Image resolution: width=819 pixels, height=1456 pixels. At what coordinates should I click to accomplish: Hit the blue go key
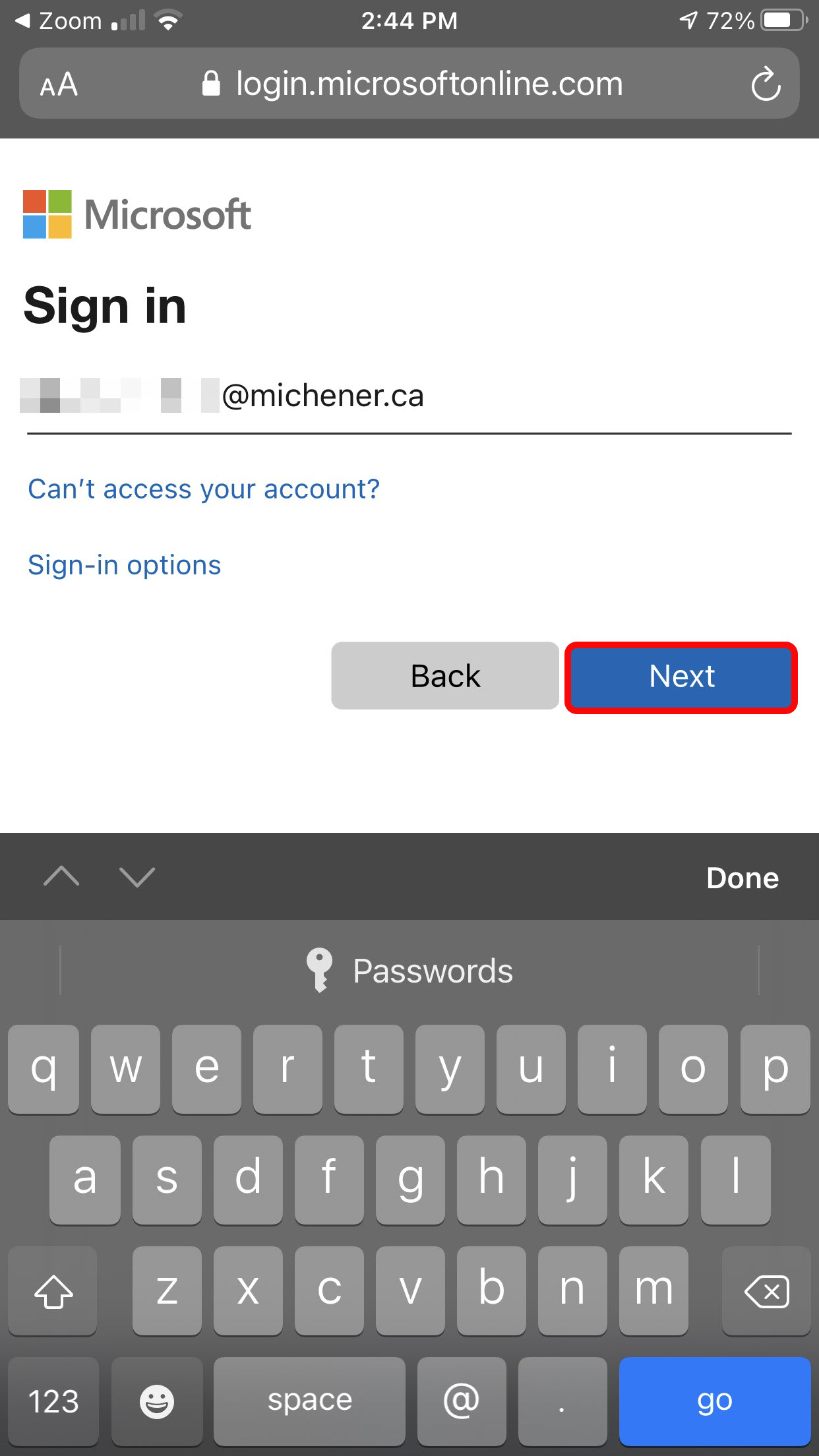click(x=715, y=1401)
